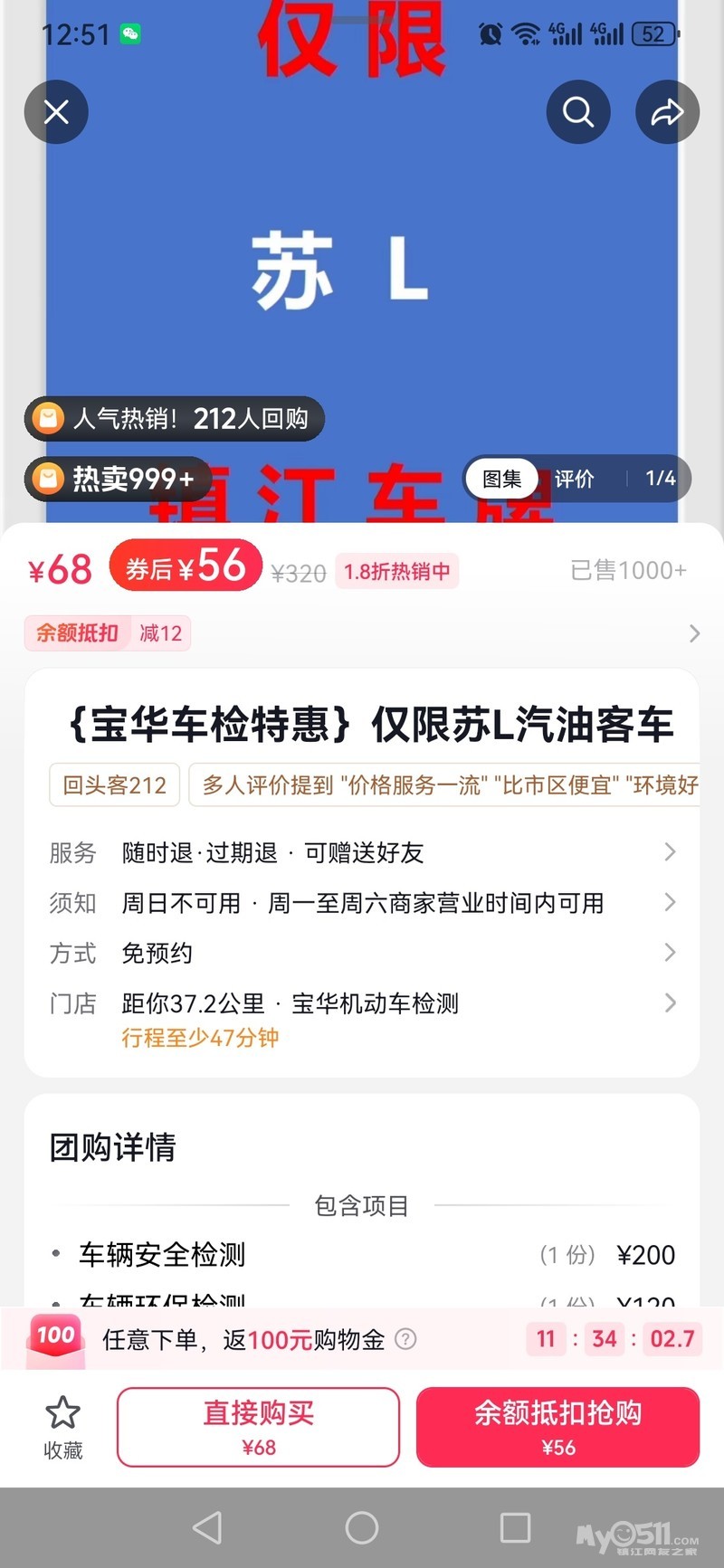Buy directly with 直接购买 ¥68
The height and width of the screenshot is (1568, 724).
tap(258, 1427)
